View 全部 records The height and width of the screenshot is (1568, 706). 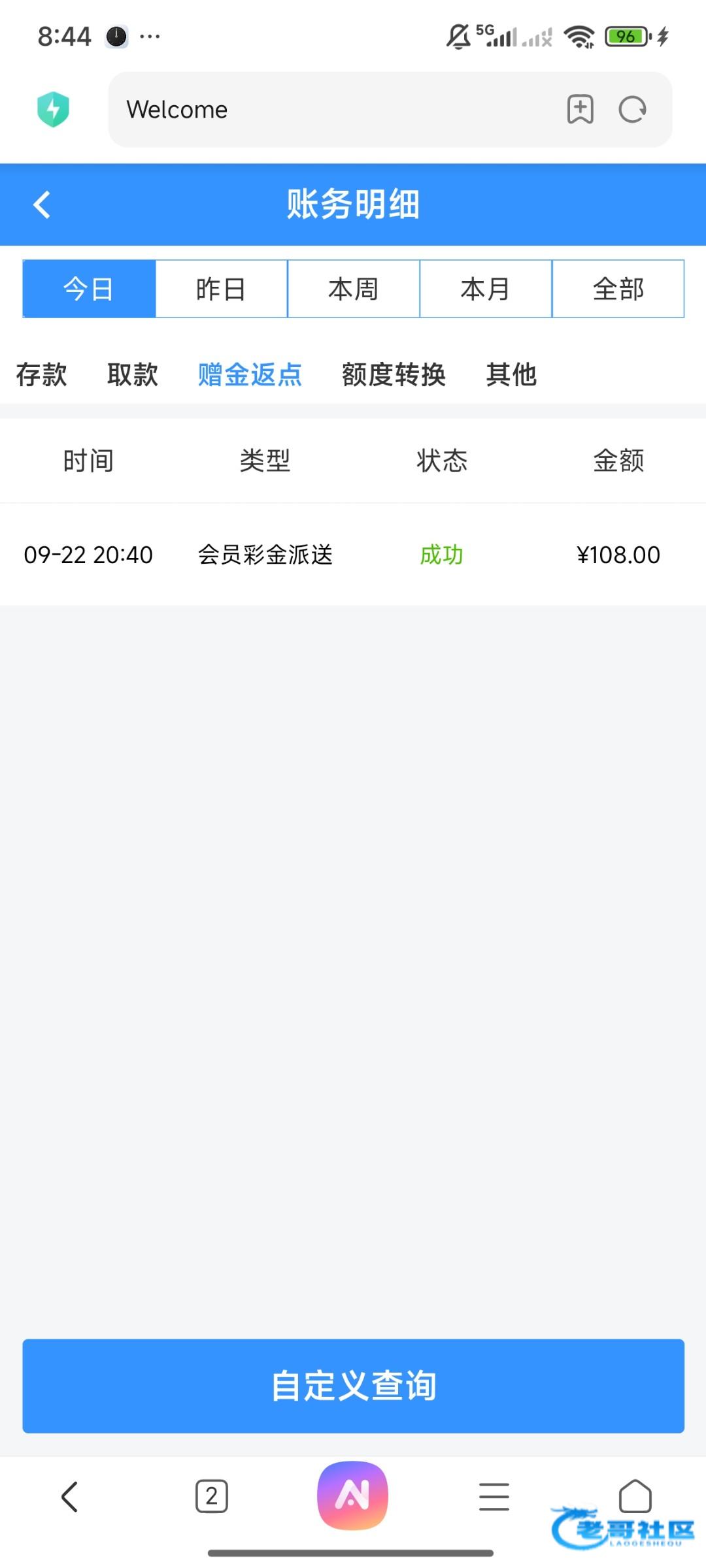[618, 289]
